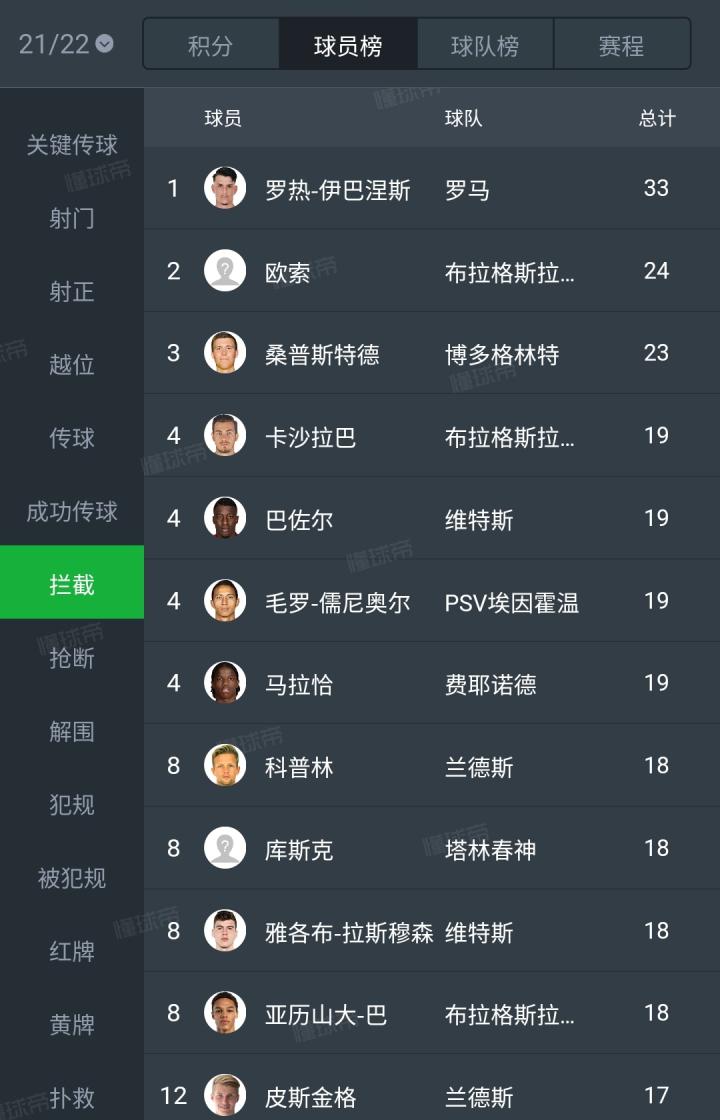Open player 科普林 of 兰德斯
The image size is (720, 1120).
tap(299, 767)
